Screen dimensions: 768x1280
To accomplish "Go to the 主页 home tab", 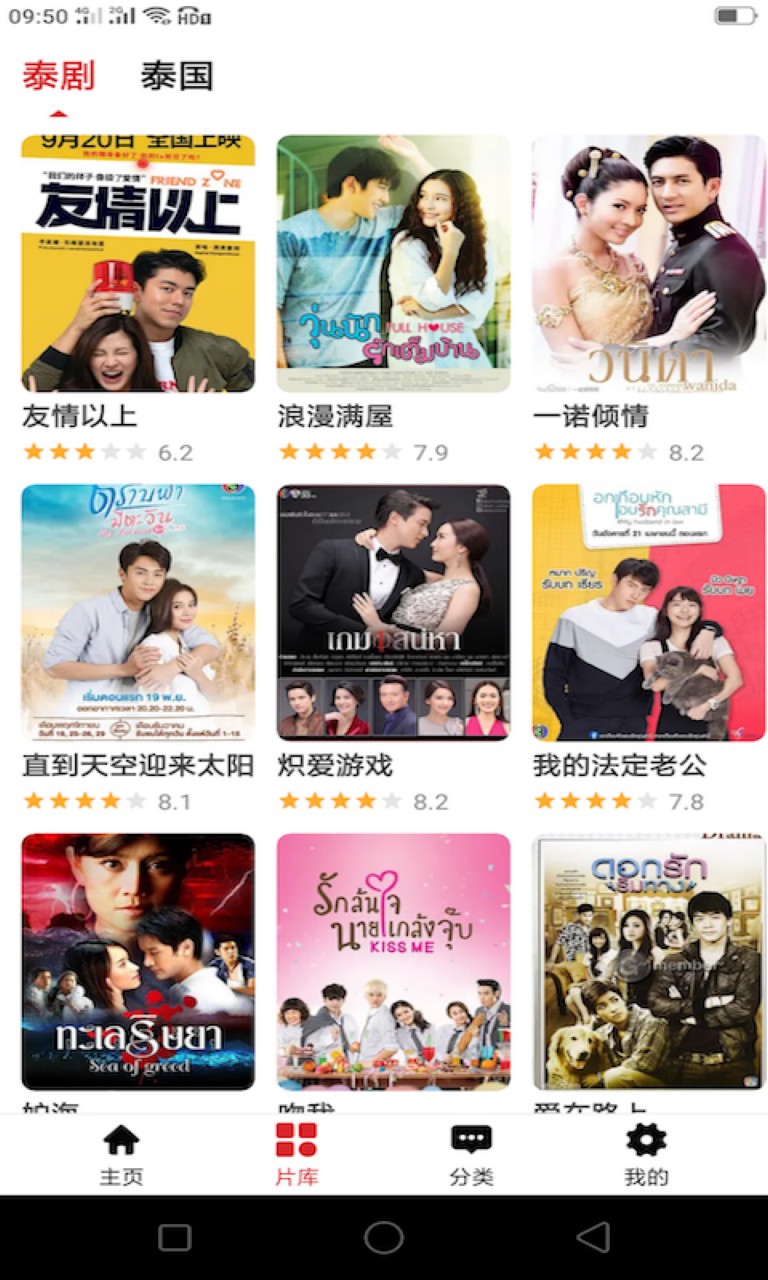I will pos(121,1155).
